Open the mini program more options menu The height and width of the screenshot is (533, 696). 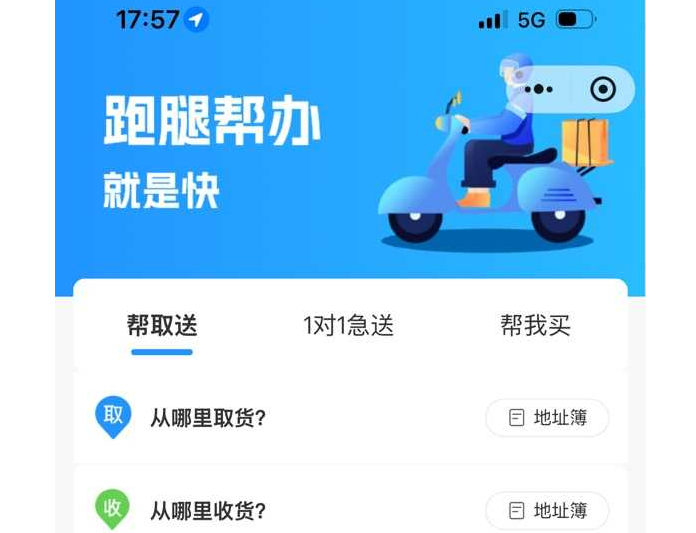[539, 90]
